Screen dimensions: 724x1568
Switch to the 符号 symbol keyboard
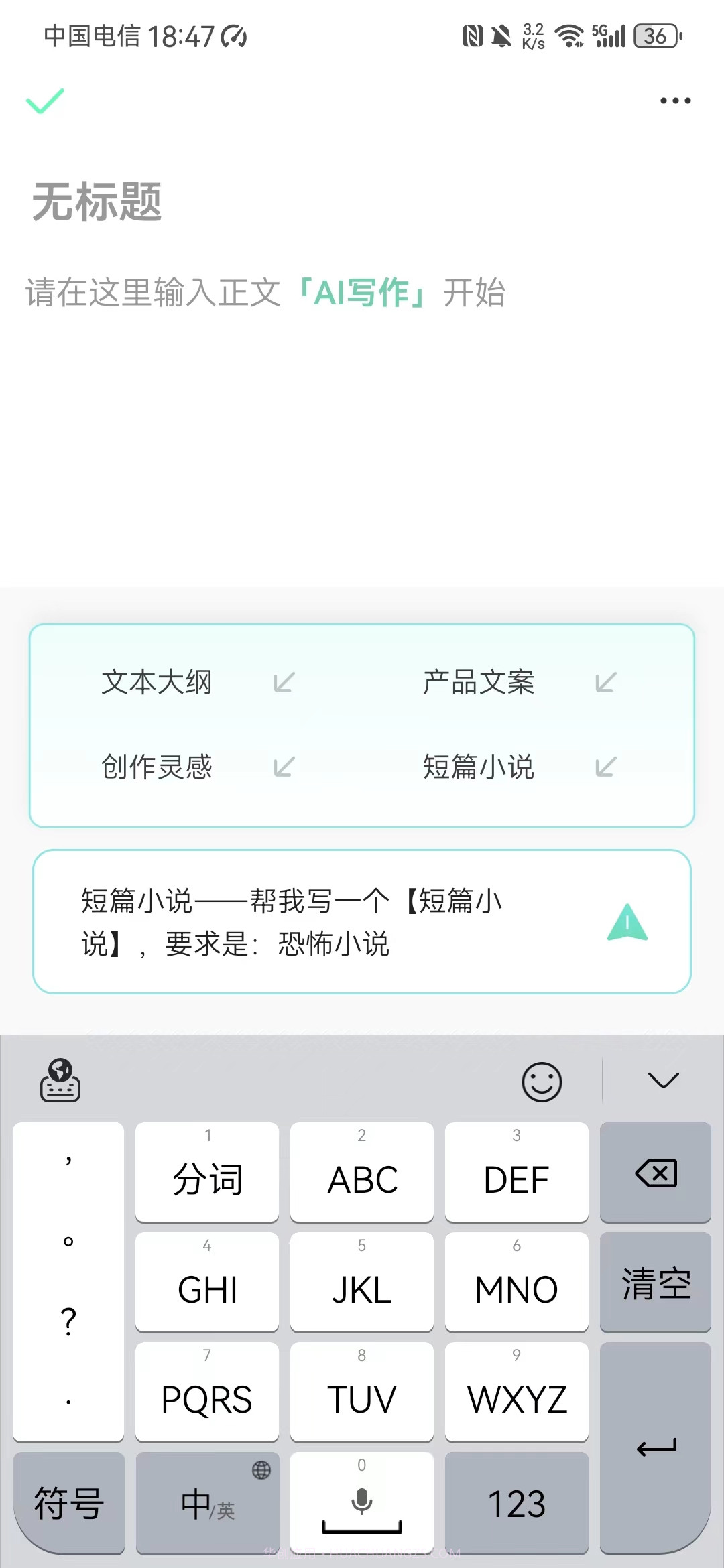[68, 1501]
